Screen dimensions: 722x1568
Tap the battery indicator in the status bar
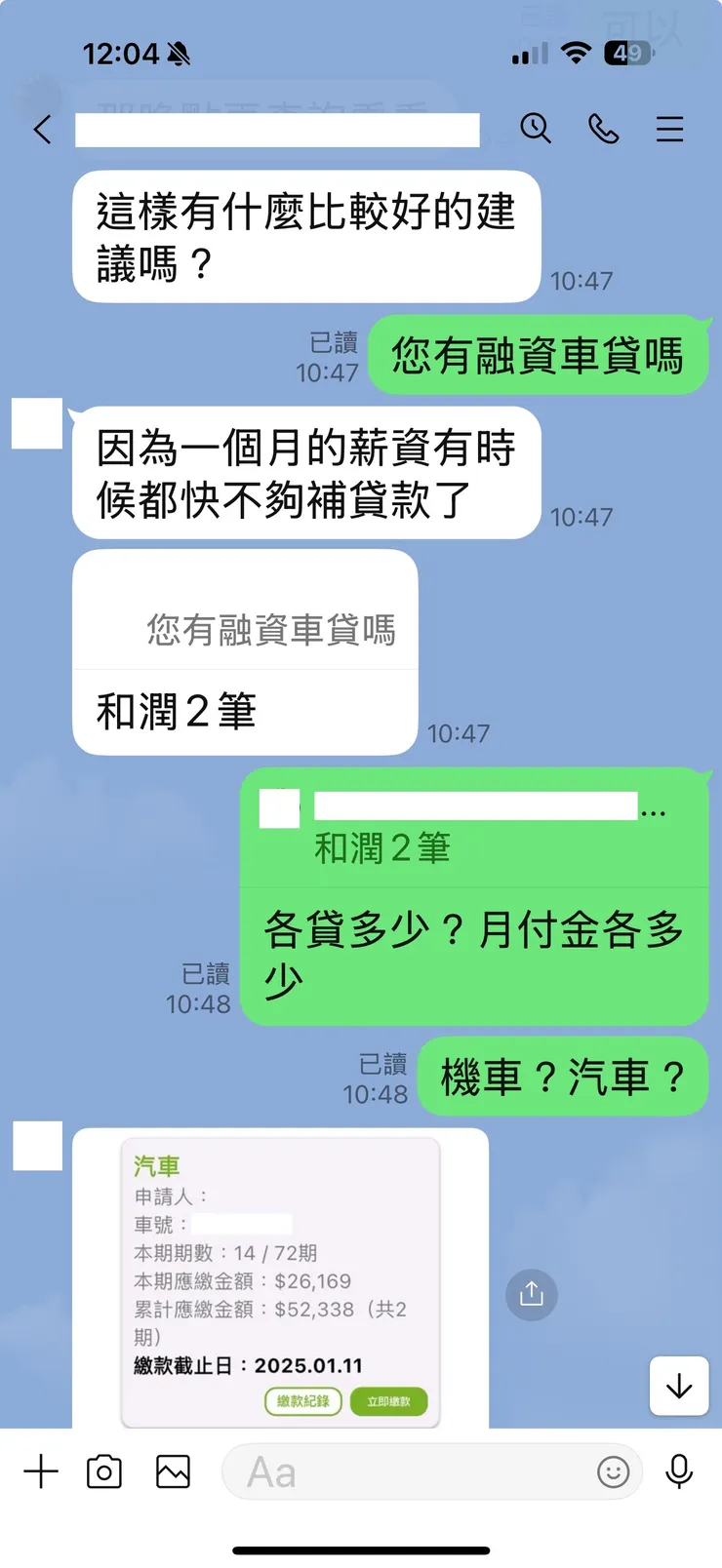tap(629, 54)
